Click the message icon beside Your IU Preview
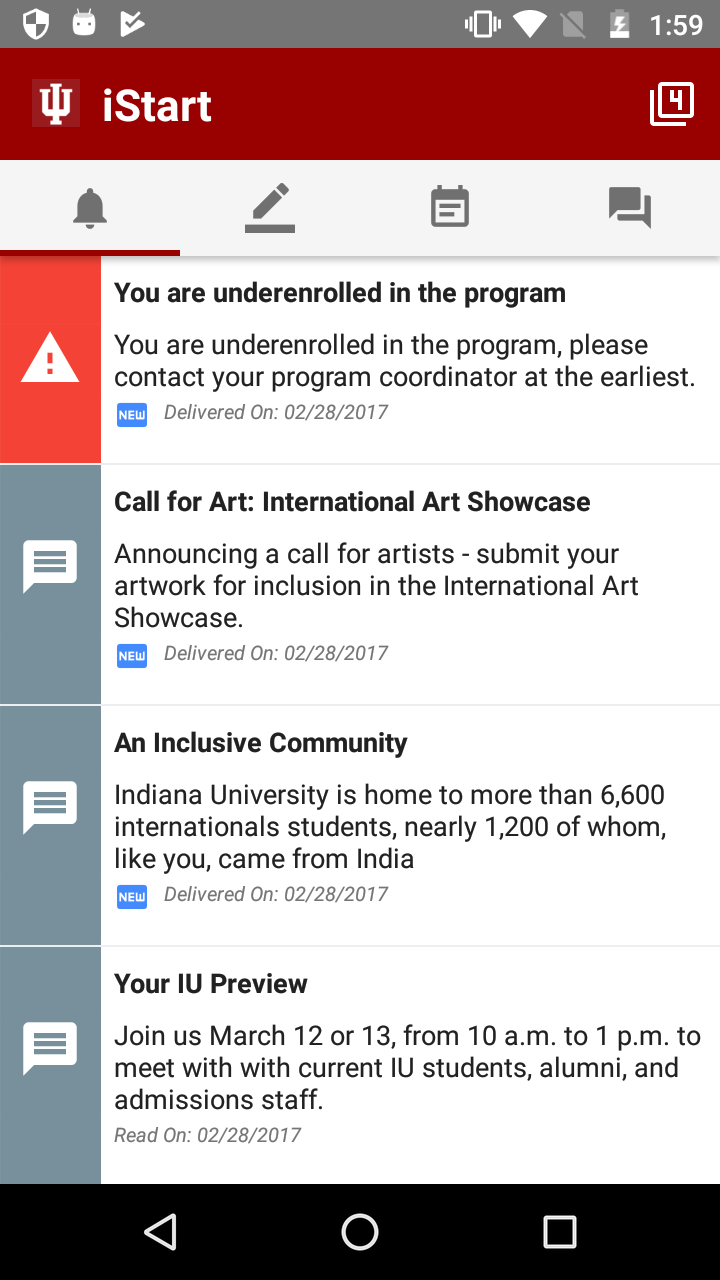 50,1048
